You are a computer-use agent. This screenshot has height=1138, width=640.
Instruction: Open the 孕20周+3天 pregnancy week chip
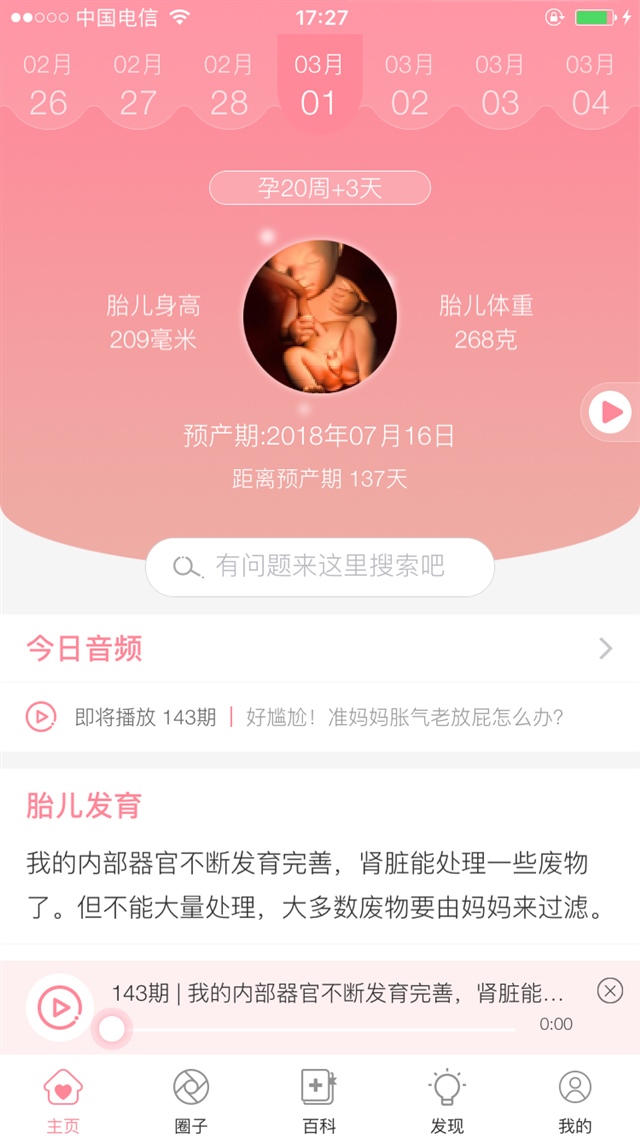pyautogui.click(x=320, y=188)
